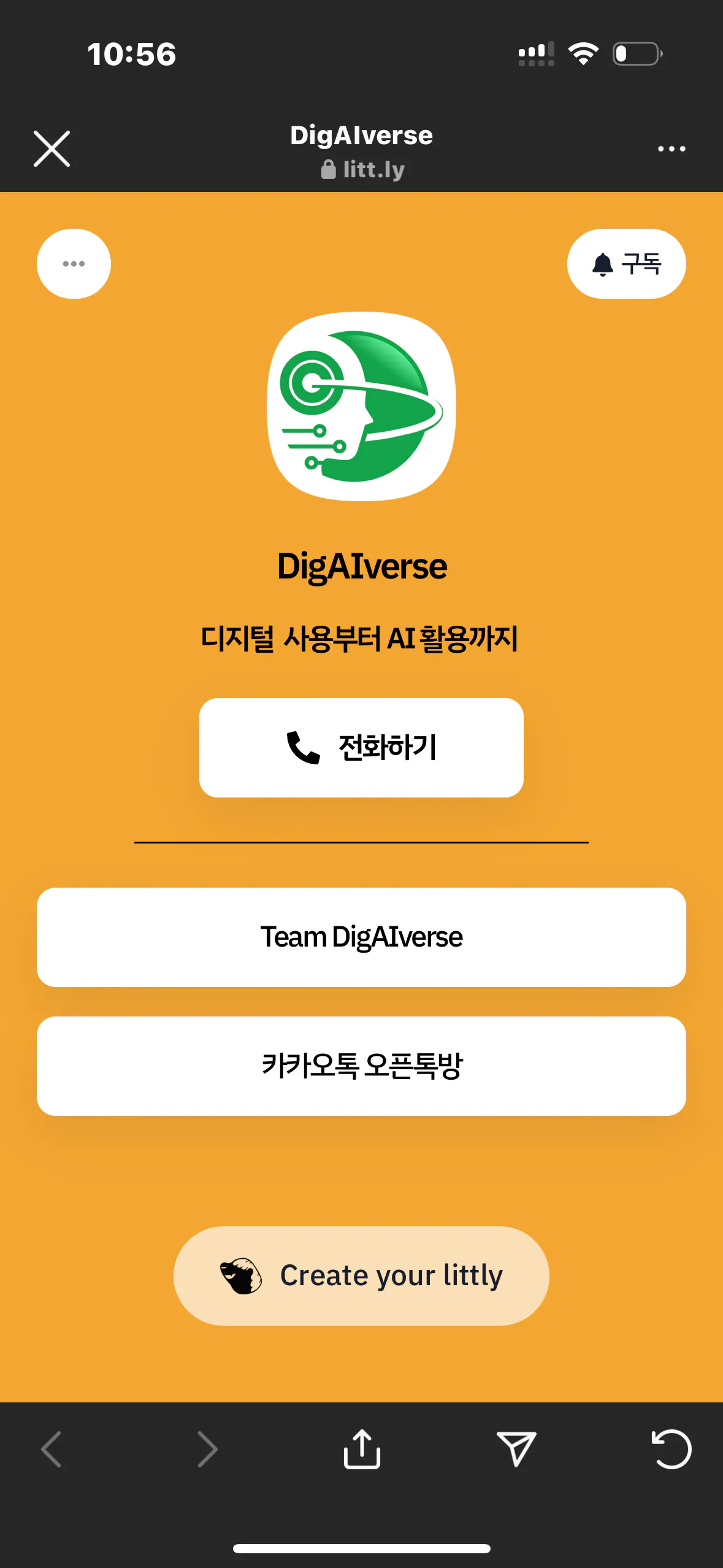Send the page via the paper-plane icon

516,1449
